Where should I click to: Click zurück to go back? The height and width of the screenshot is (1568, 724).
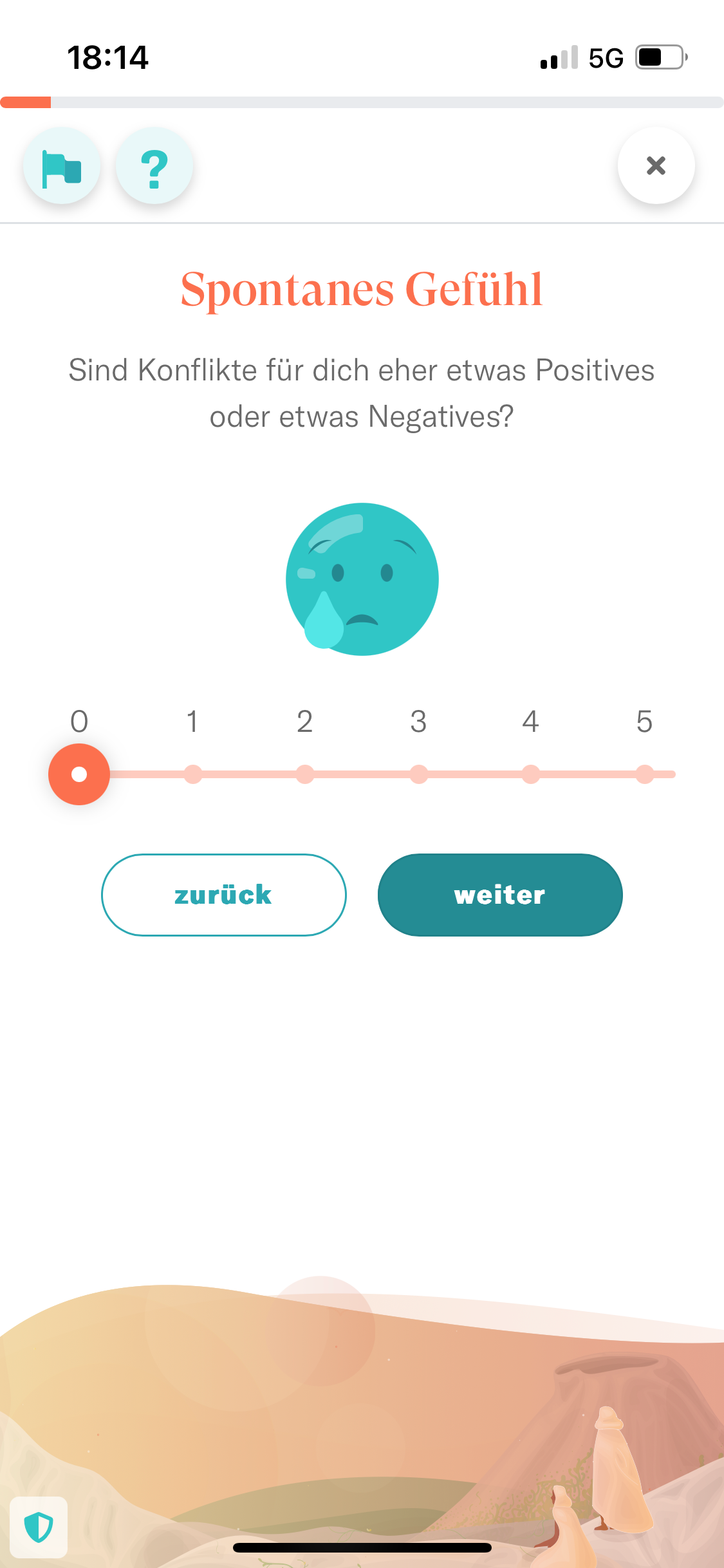pos(223,895)
